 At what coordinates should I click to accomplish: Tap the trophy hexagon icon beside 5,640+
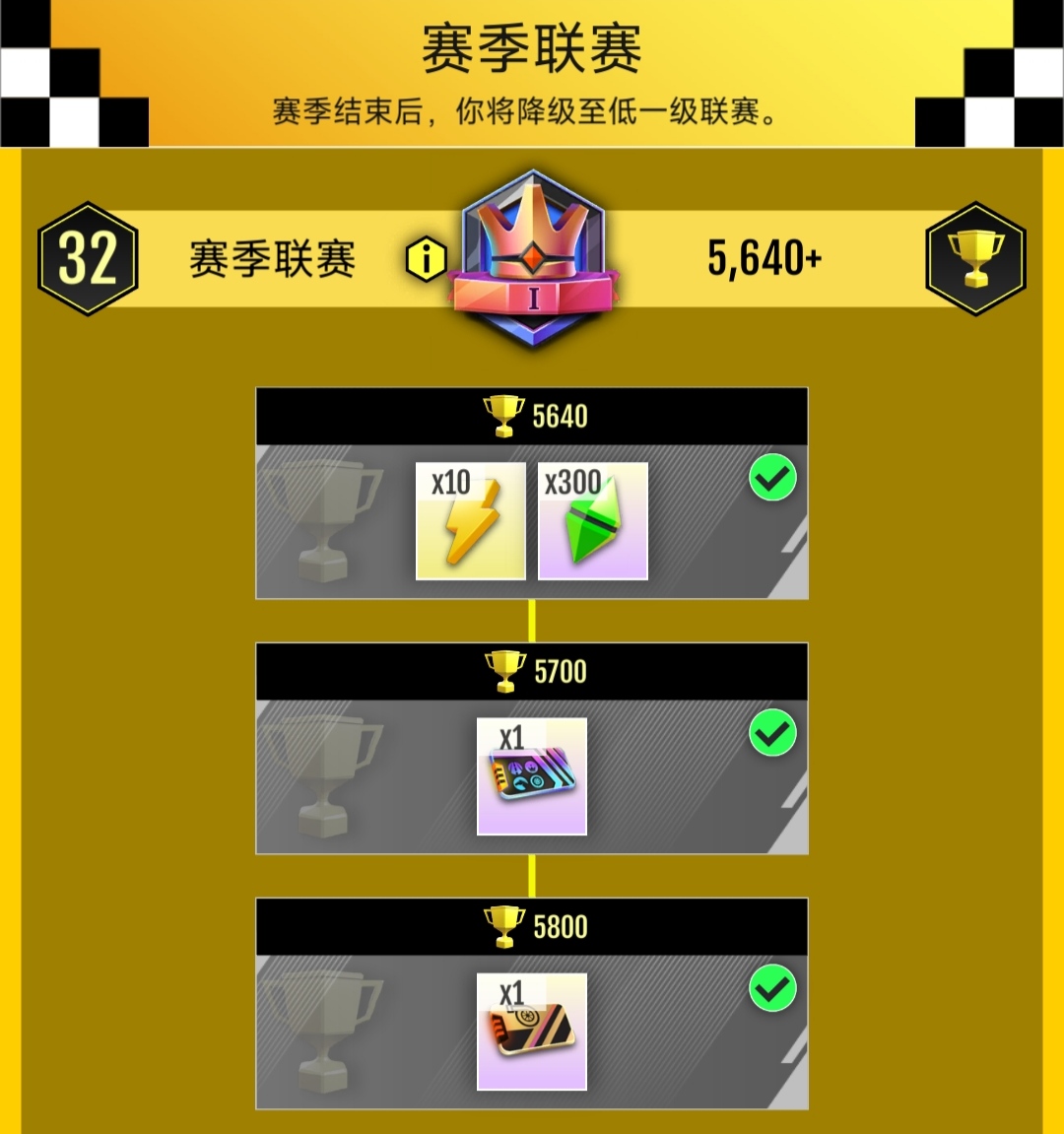(975, 259)
